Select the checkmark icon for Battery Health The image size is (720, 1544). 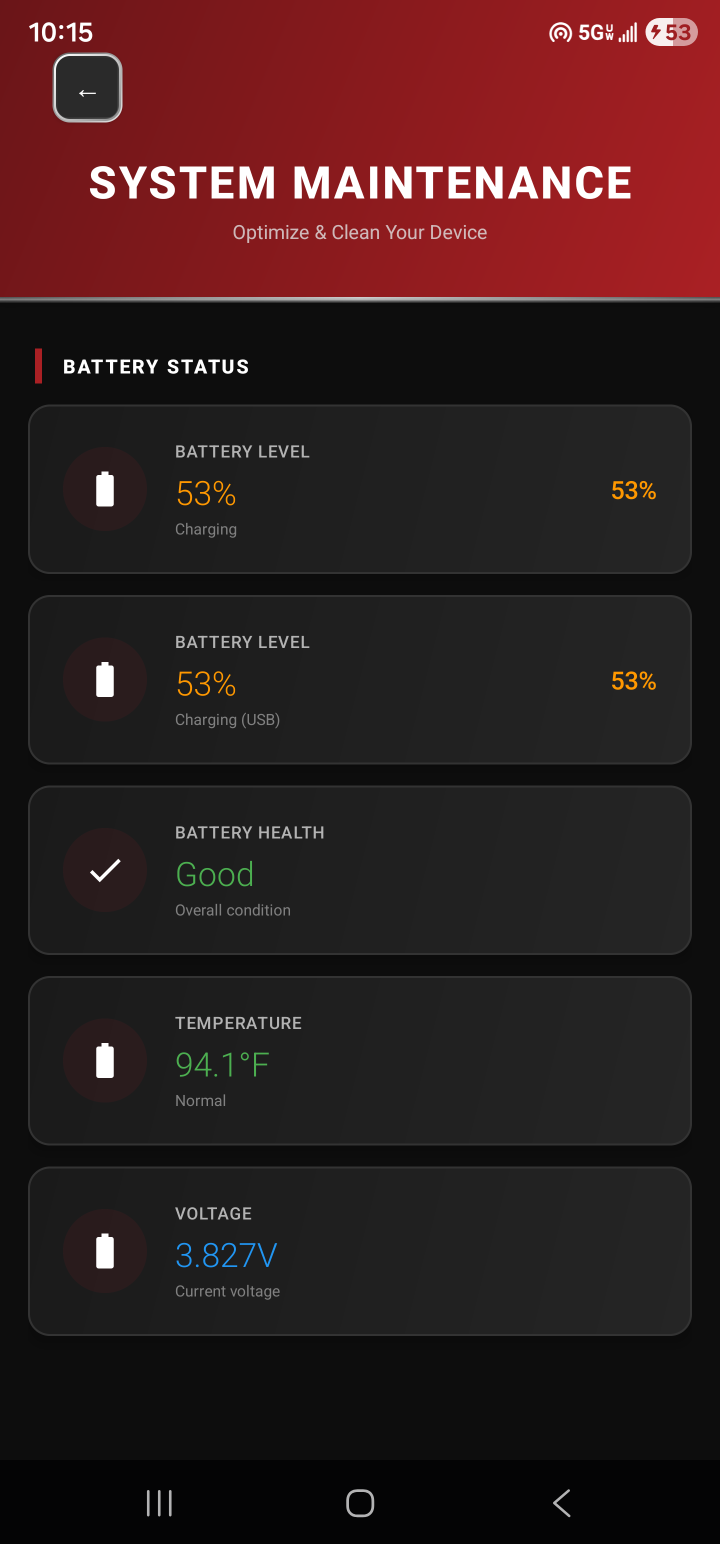coord(105,870)
